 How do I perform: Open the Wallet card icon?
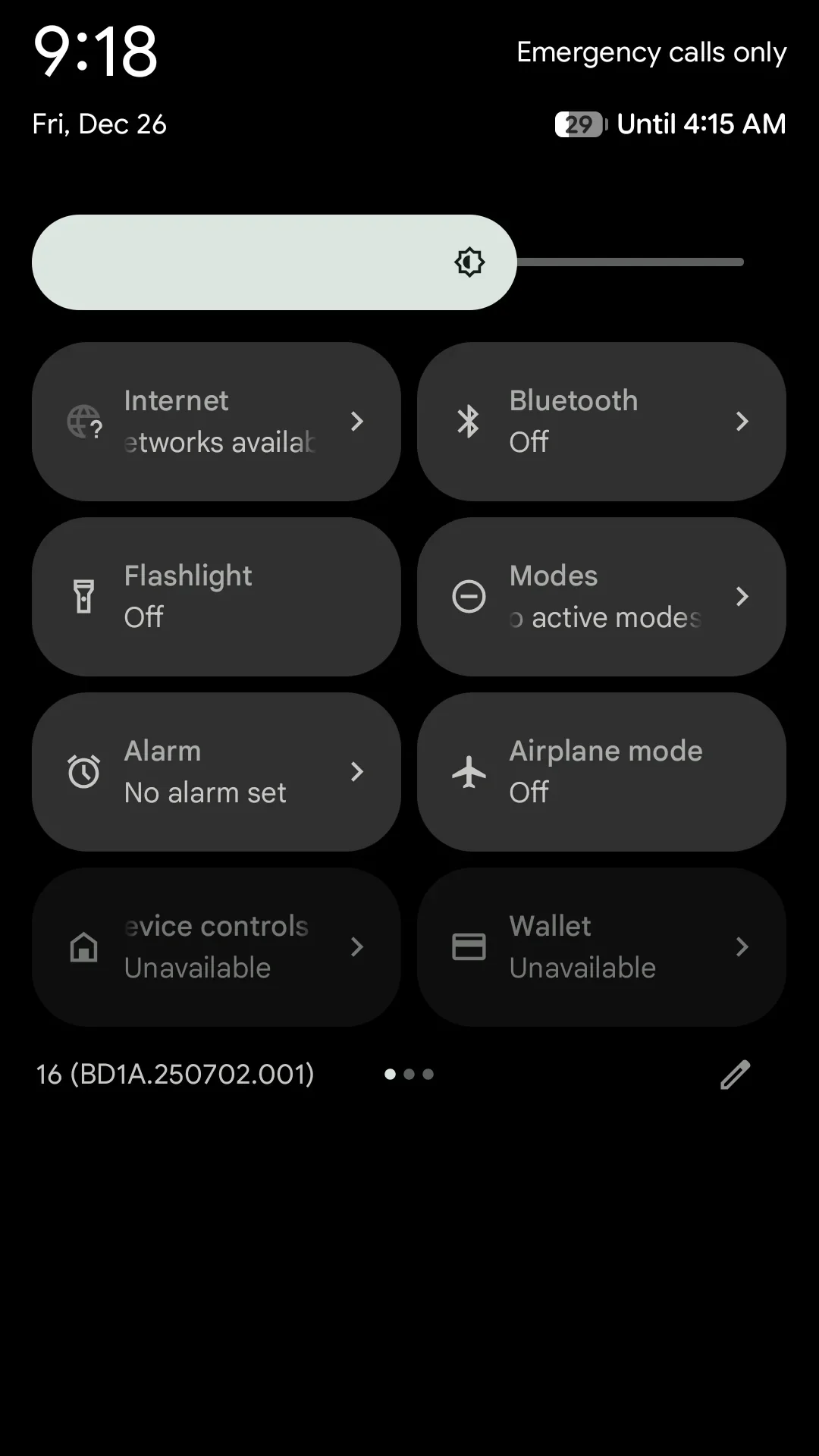click(x=469, y=946)
